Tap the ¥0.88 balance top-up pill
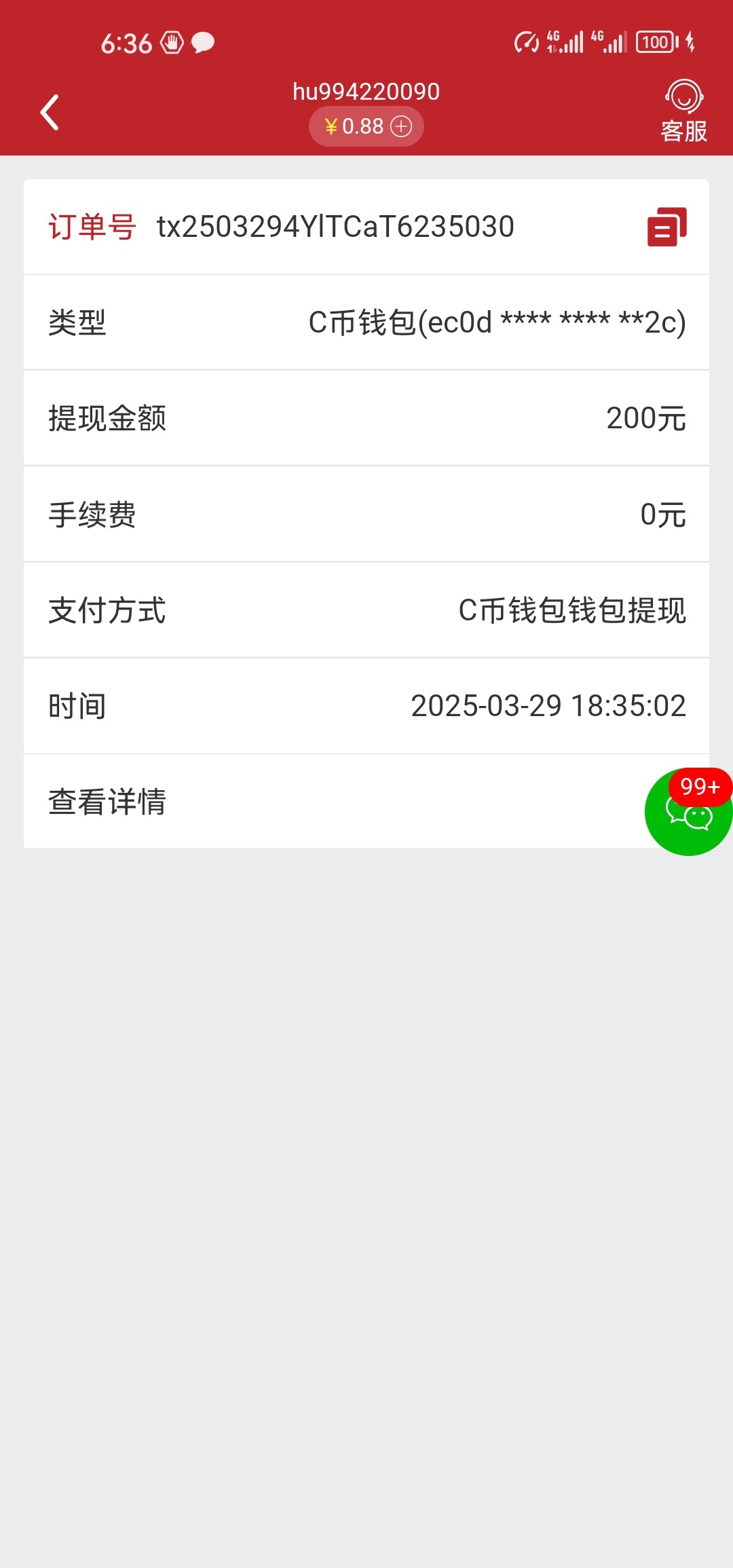 coord(366,126)
